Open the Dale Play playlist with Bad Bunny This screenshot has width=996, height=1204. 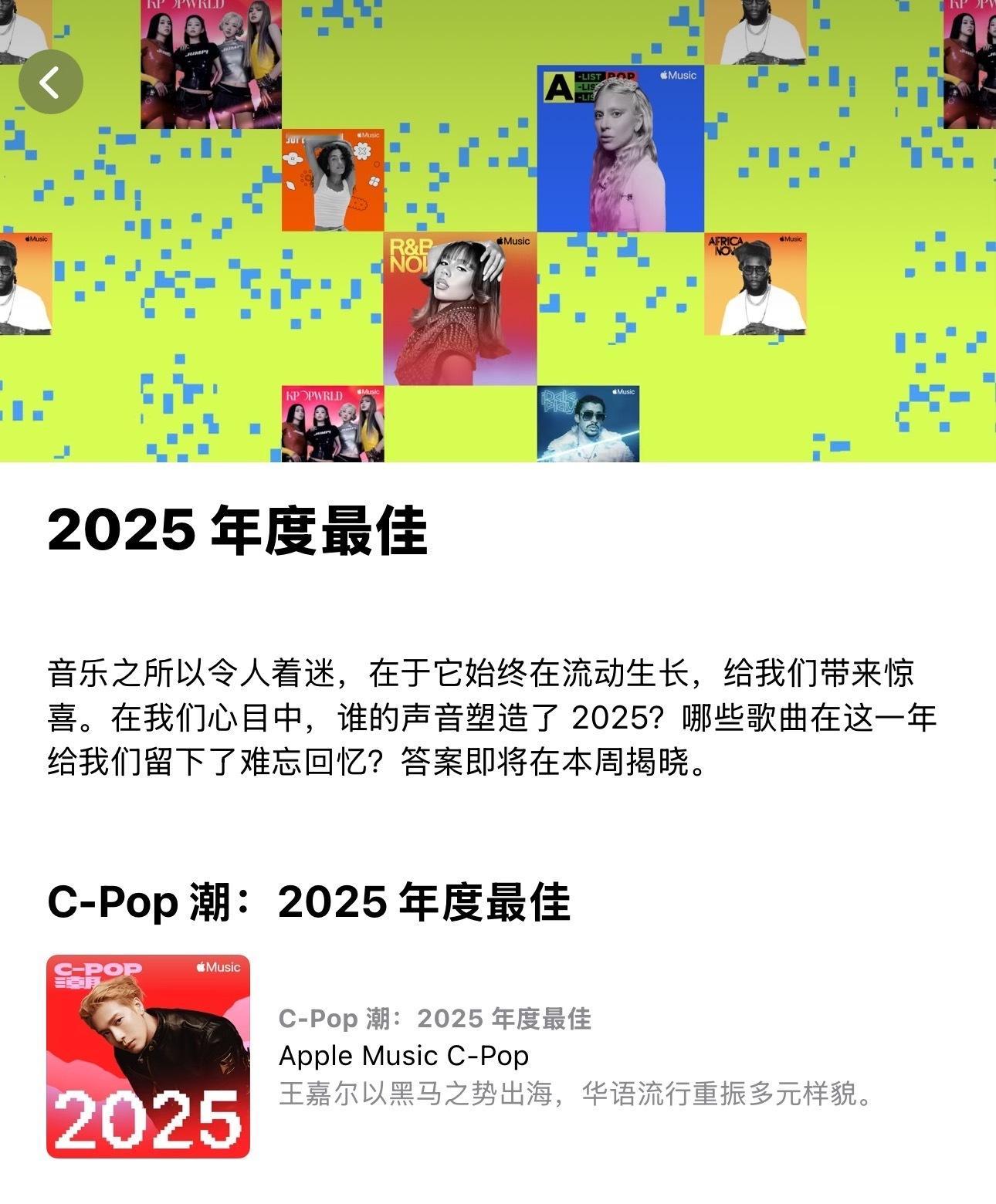pyautogui.click(x=587, y=424)
